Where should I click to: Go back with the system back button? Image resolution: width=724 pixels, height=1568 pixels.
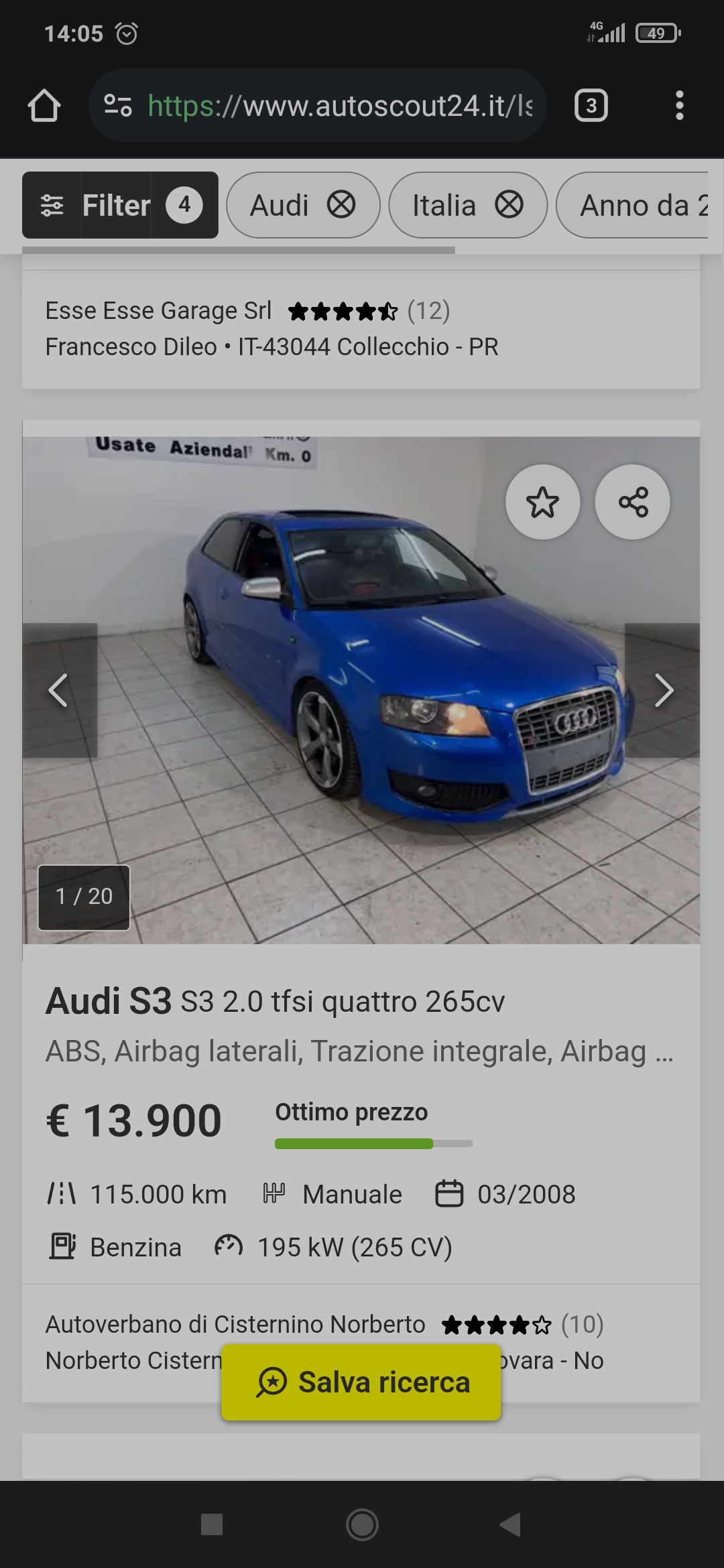511,1524
